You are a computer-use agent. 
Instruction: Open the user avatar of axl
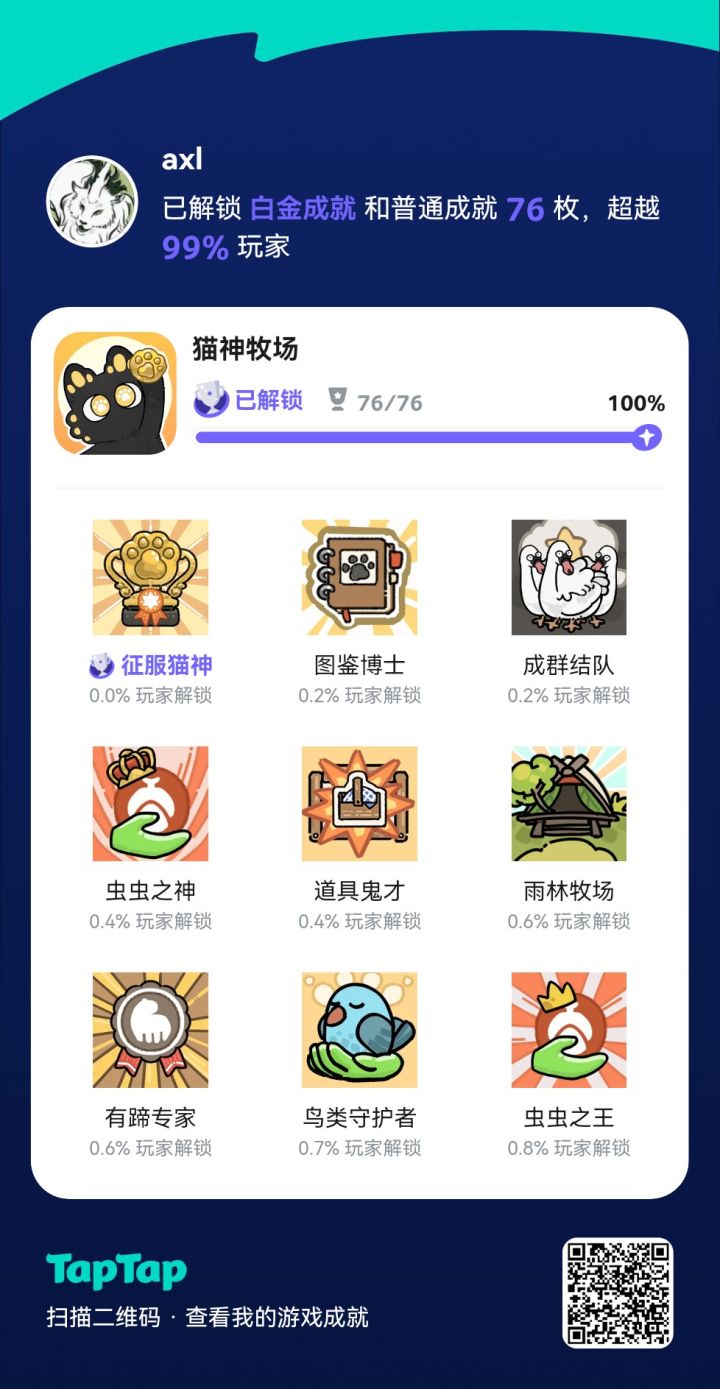[x=94, y=203]
